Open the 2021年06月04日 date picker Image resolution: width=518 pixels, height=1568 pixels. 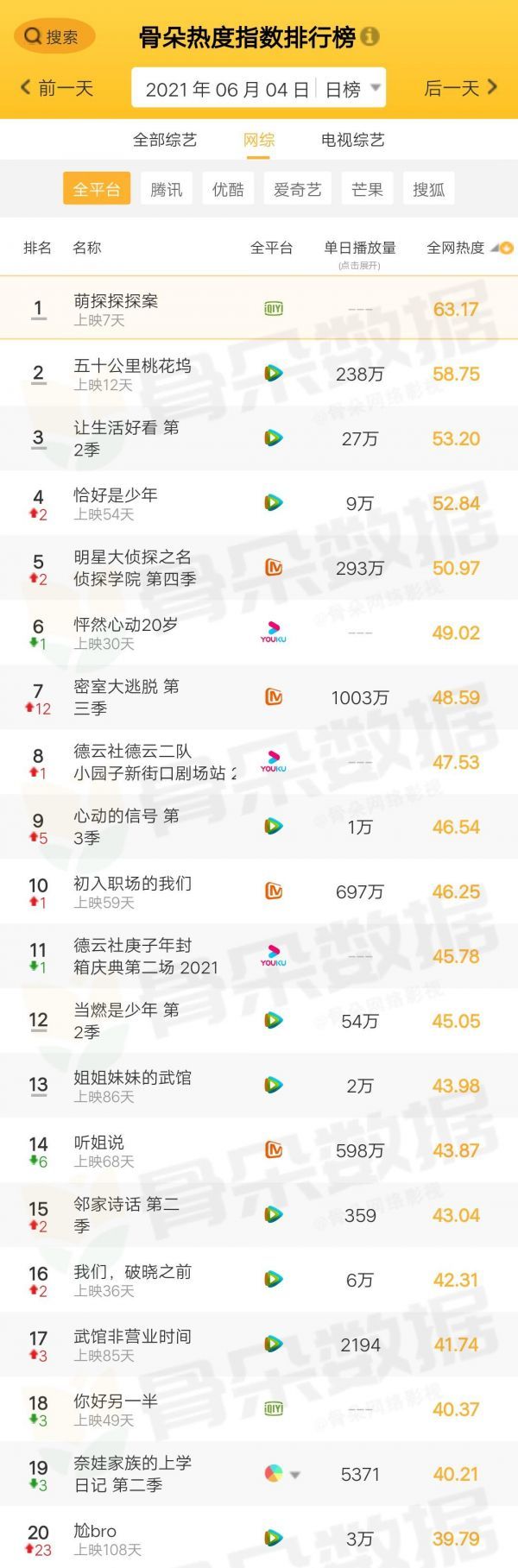226,89
